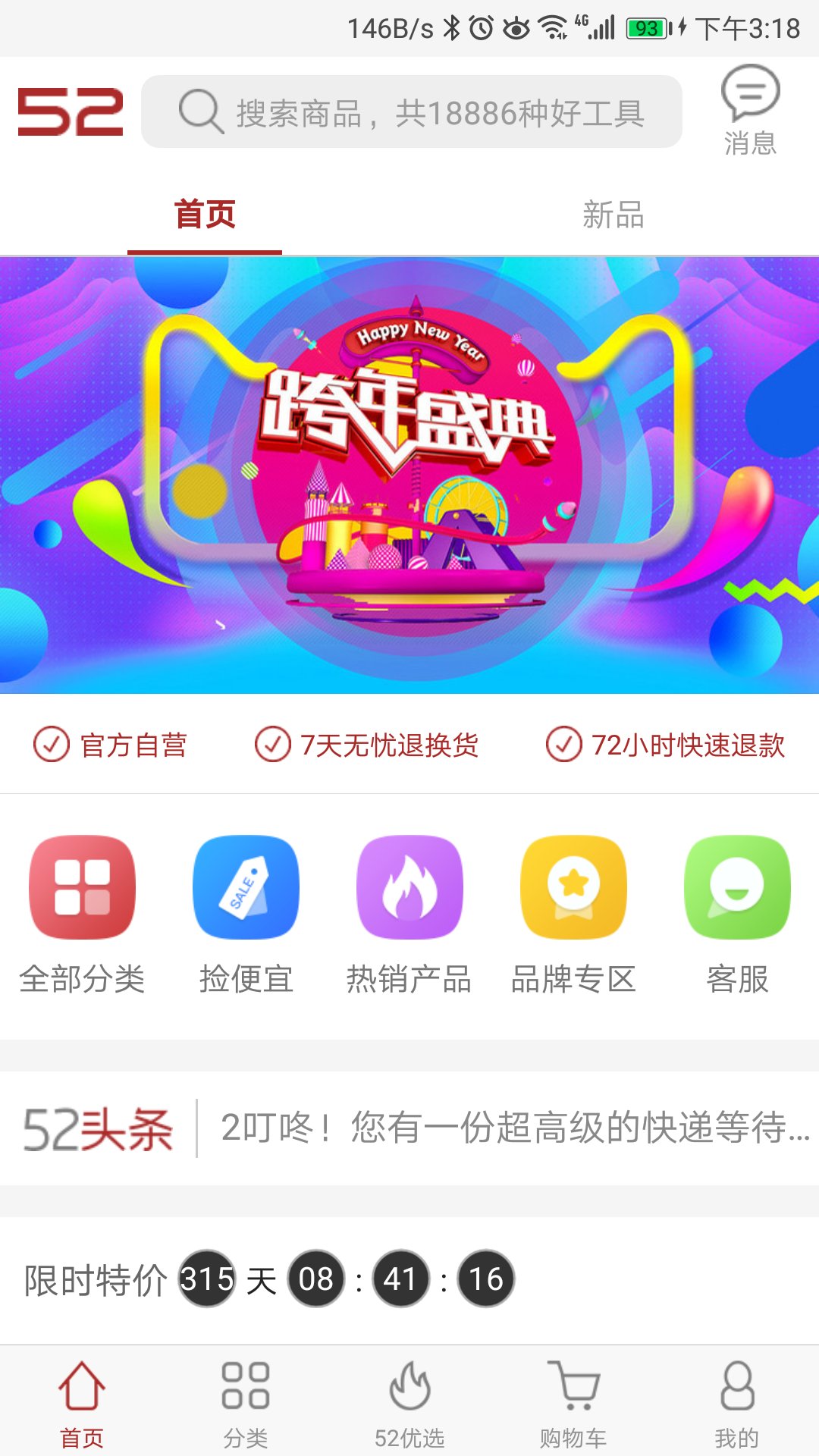Tap the product search box

(411, 112)
